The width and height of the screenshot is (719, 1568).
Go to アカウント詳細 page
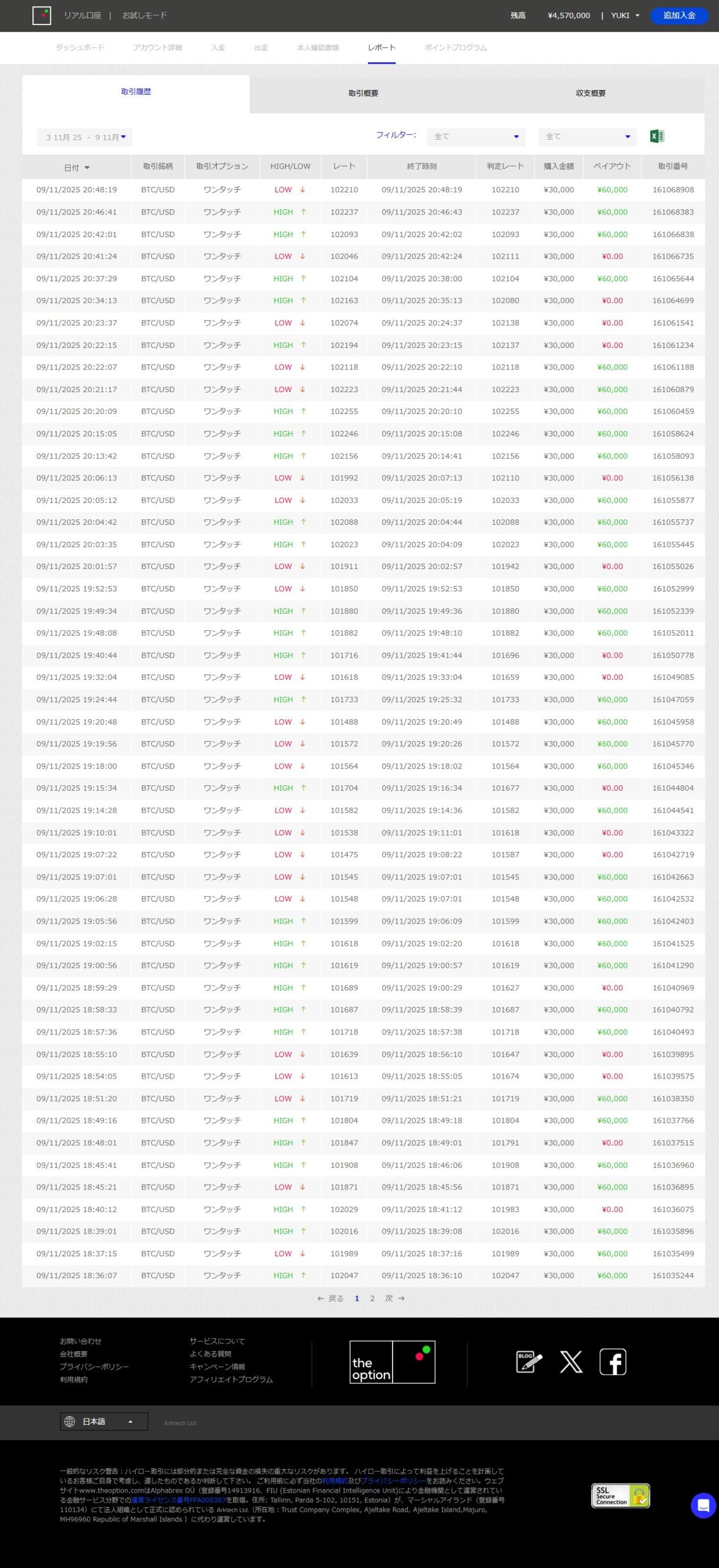click(157, 48)
